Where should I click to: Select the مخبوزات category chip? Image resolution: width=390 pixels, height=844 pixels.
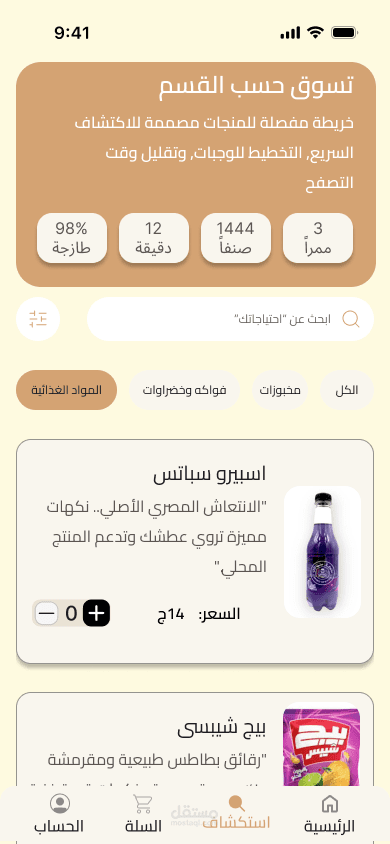pyautogui.click(x=280, y=390)
